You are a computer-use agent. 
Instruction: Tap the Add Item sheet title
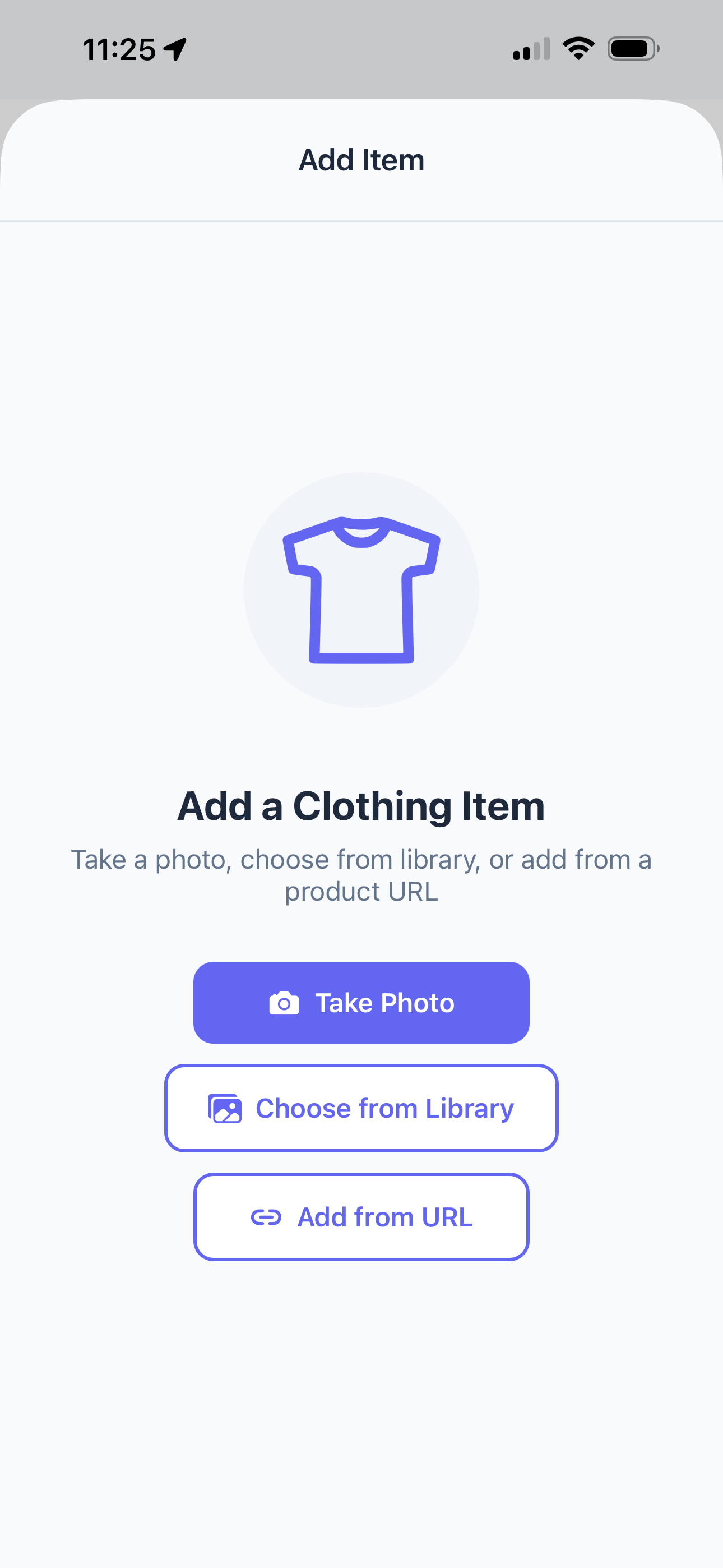[361, 159]
